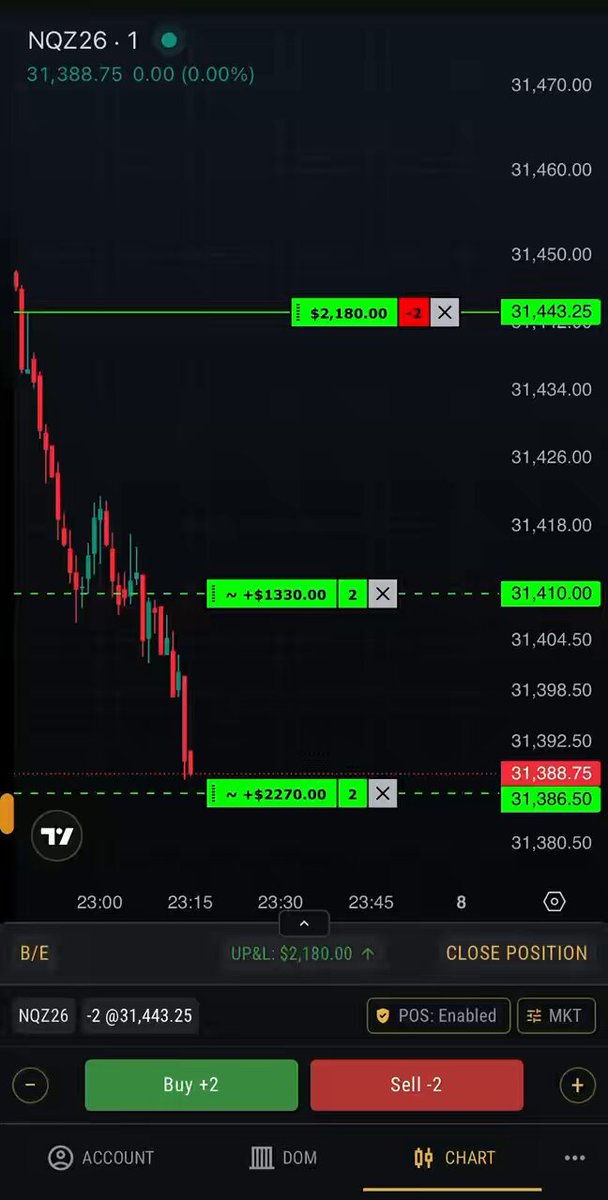Viewport: 608px width, 1200px height.
Task: Select the CHART tab
Action: (454, 1158)
